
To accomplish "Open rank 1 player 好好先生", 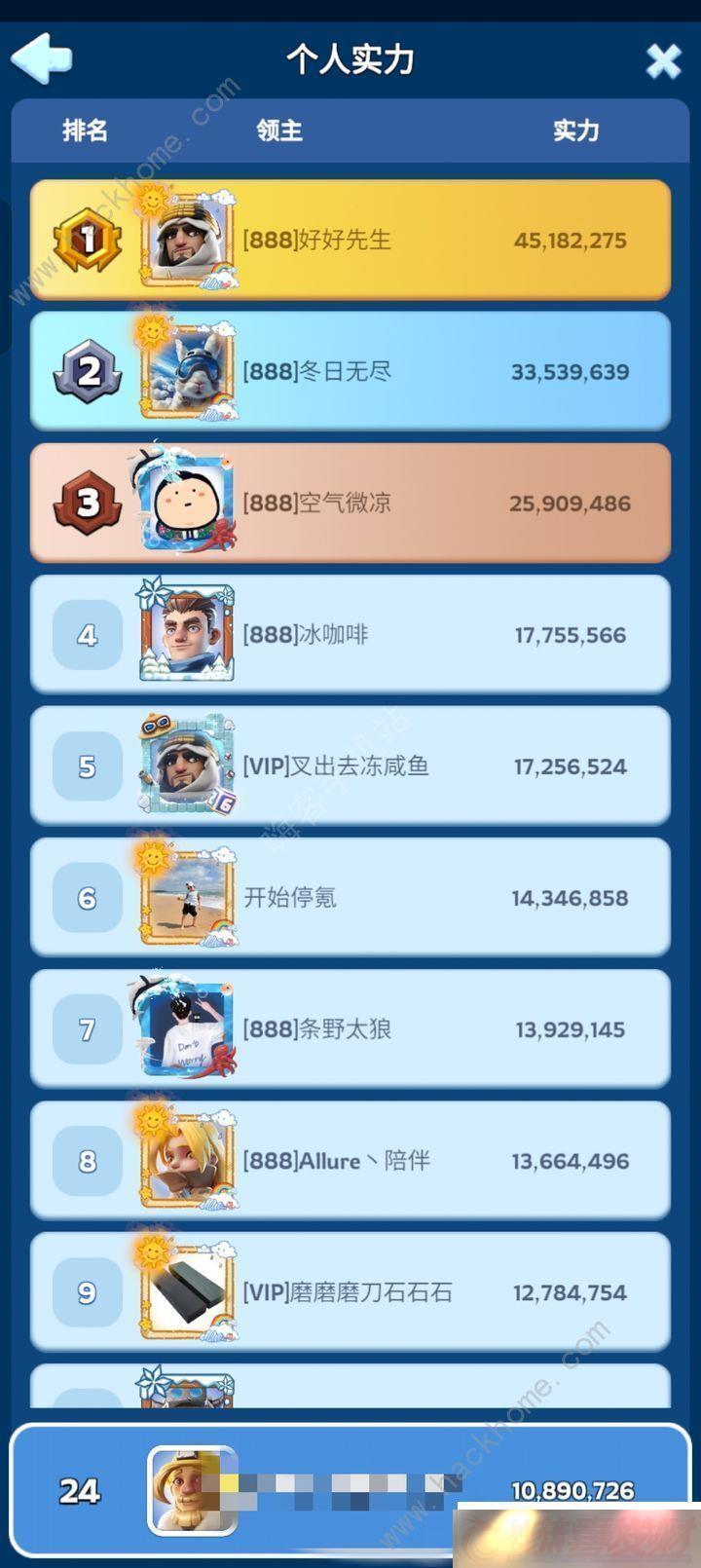I will coord(350,240).
